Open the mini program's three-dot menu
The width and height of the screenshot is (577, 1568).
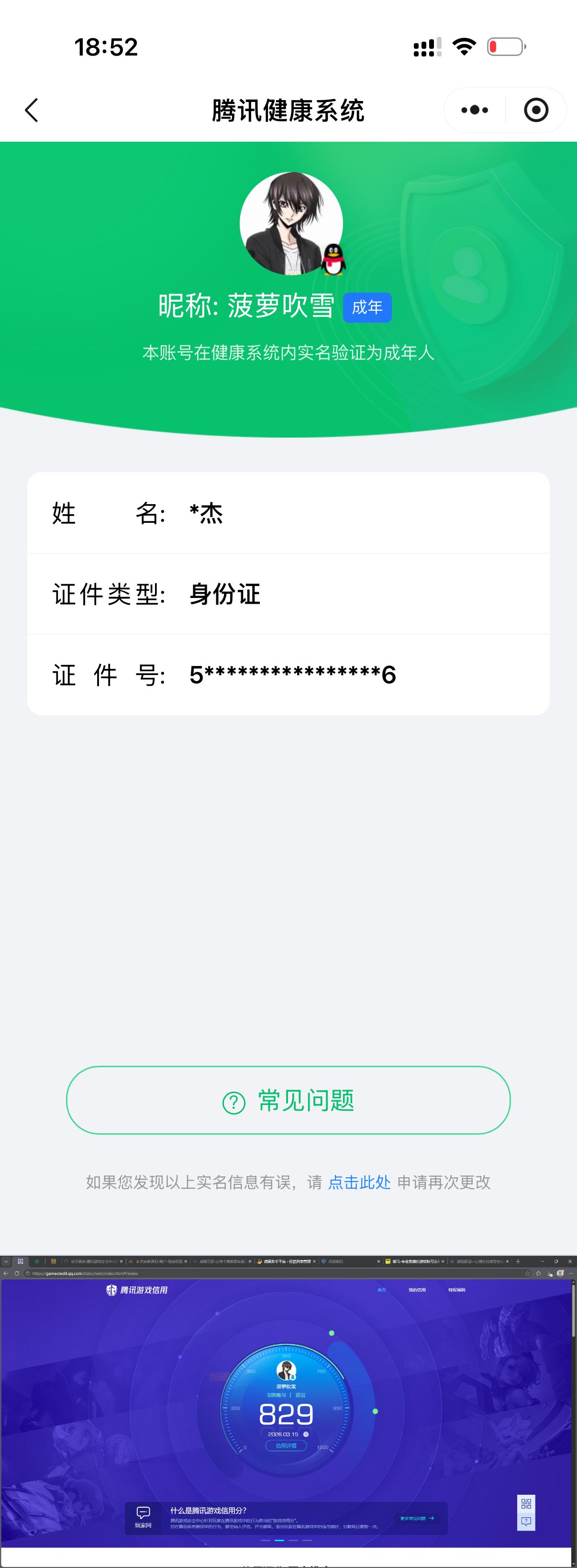(x=475, y=110)
